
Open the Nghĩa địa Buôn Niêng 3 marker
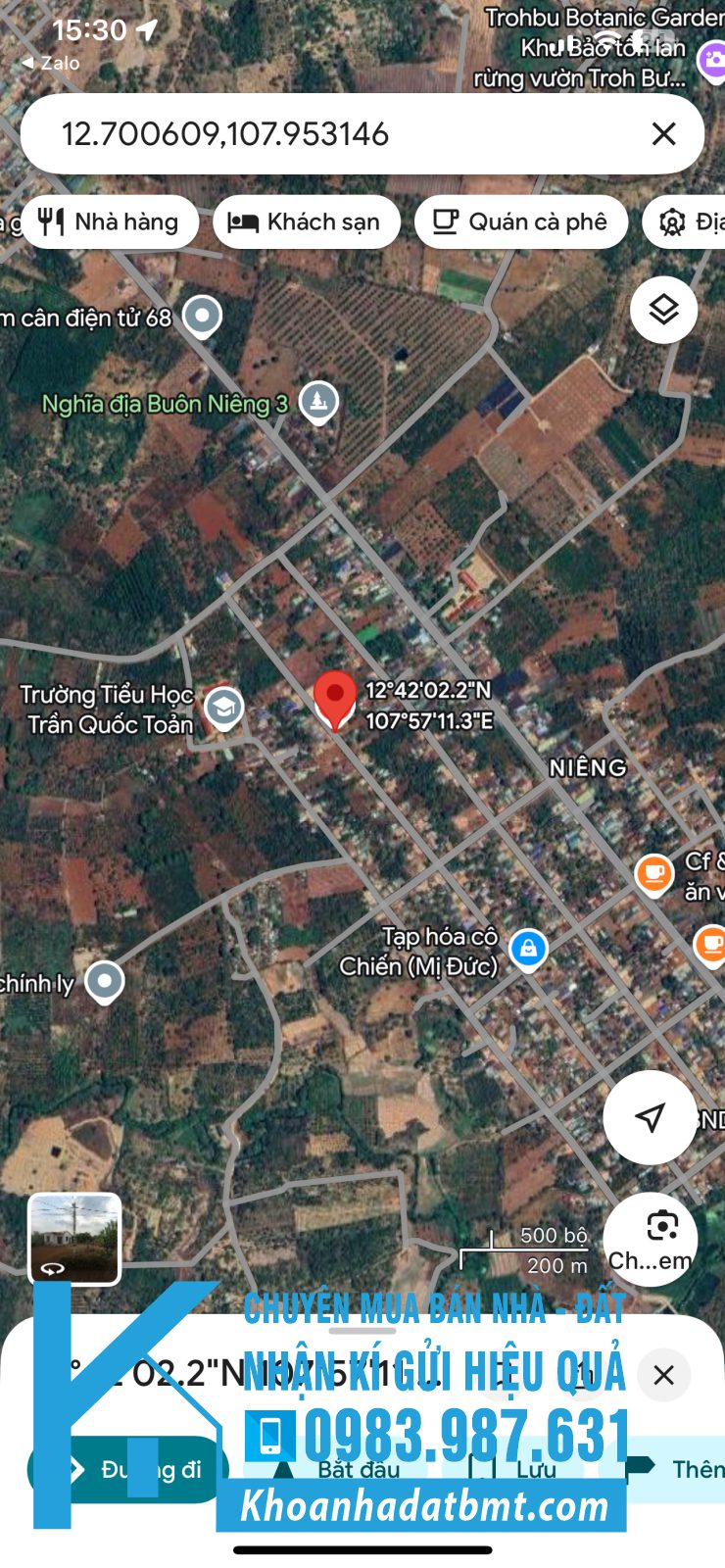(x=318, y=401)
